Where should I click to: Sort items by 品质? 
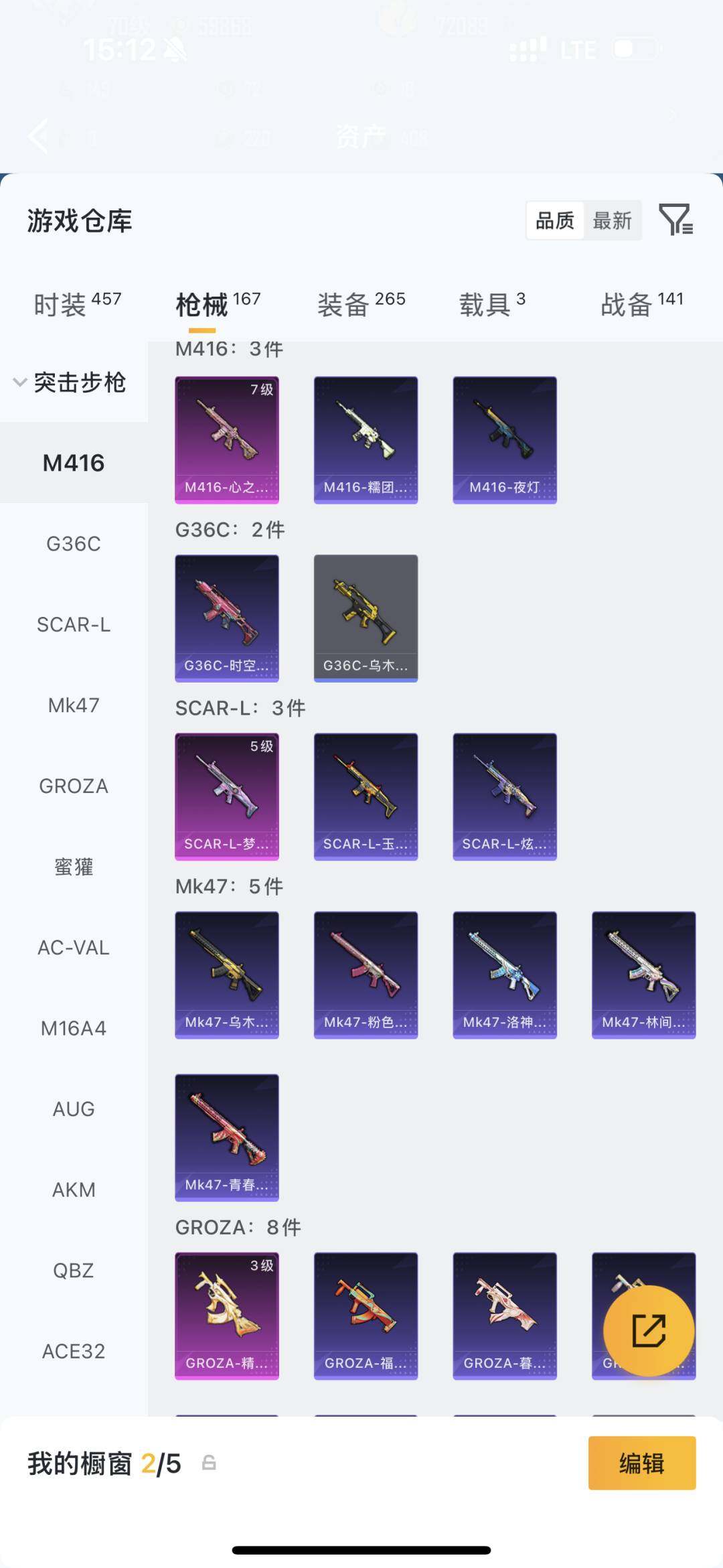pyautogui.click(x=555, y=220)
